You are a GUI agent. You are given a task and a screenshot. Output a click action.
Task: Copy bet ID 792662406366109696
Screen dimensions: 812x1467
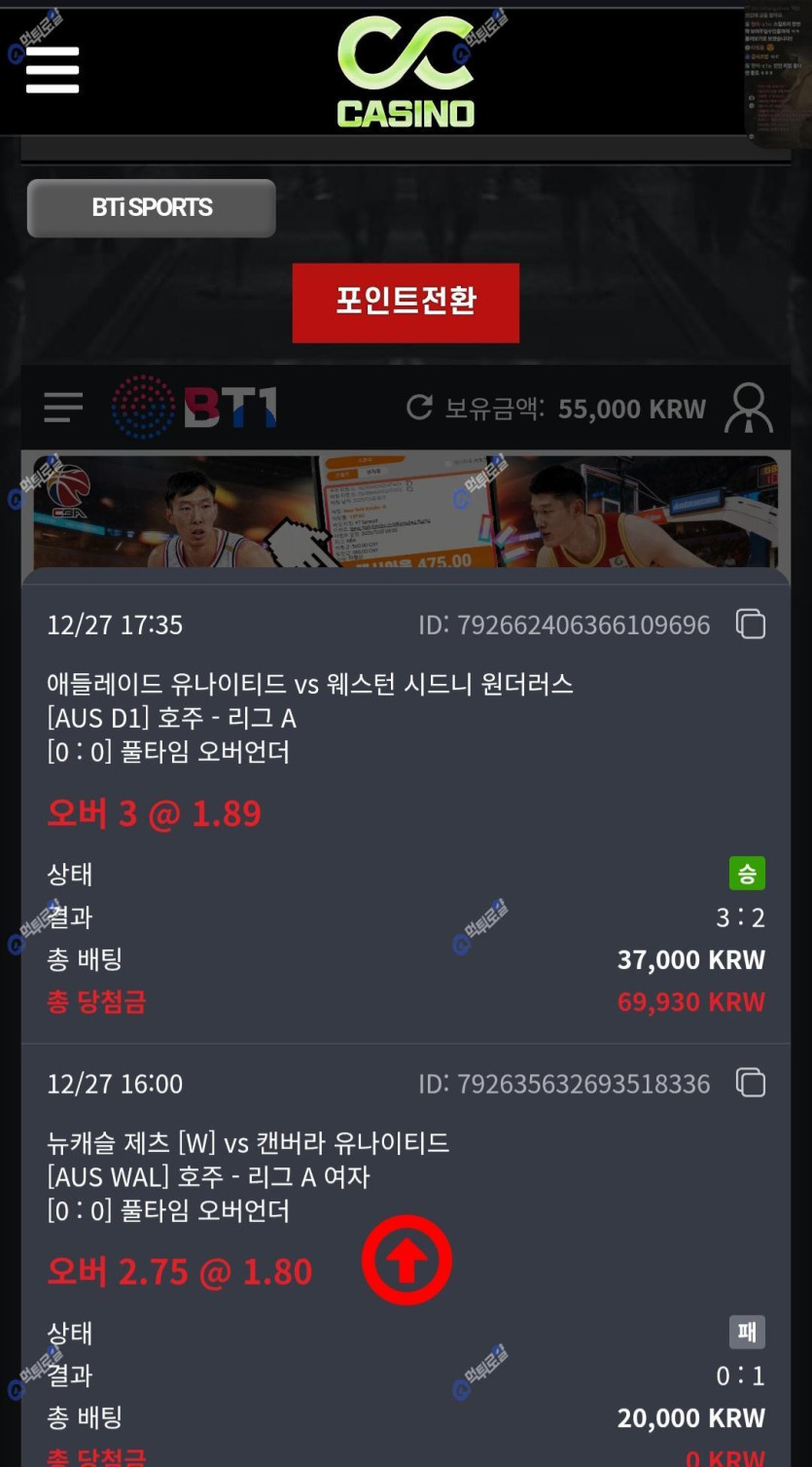750,624
